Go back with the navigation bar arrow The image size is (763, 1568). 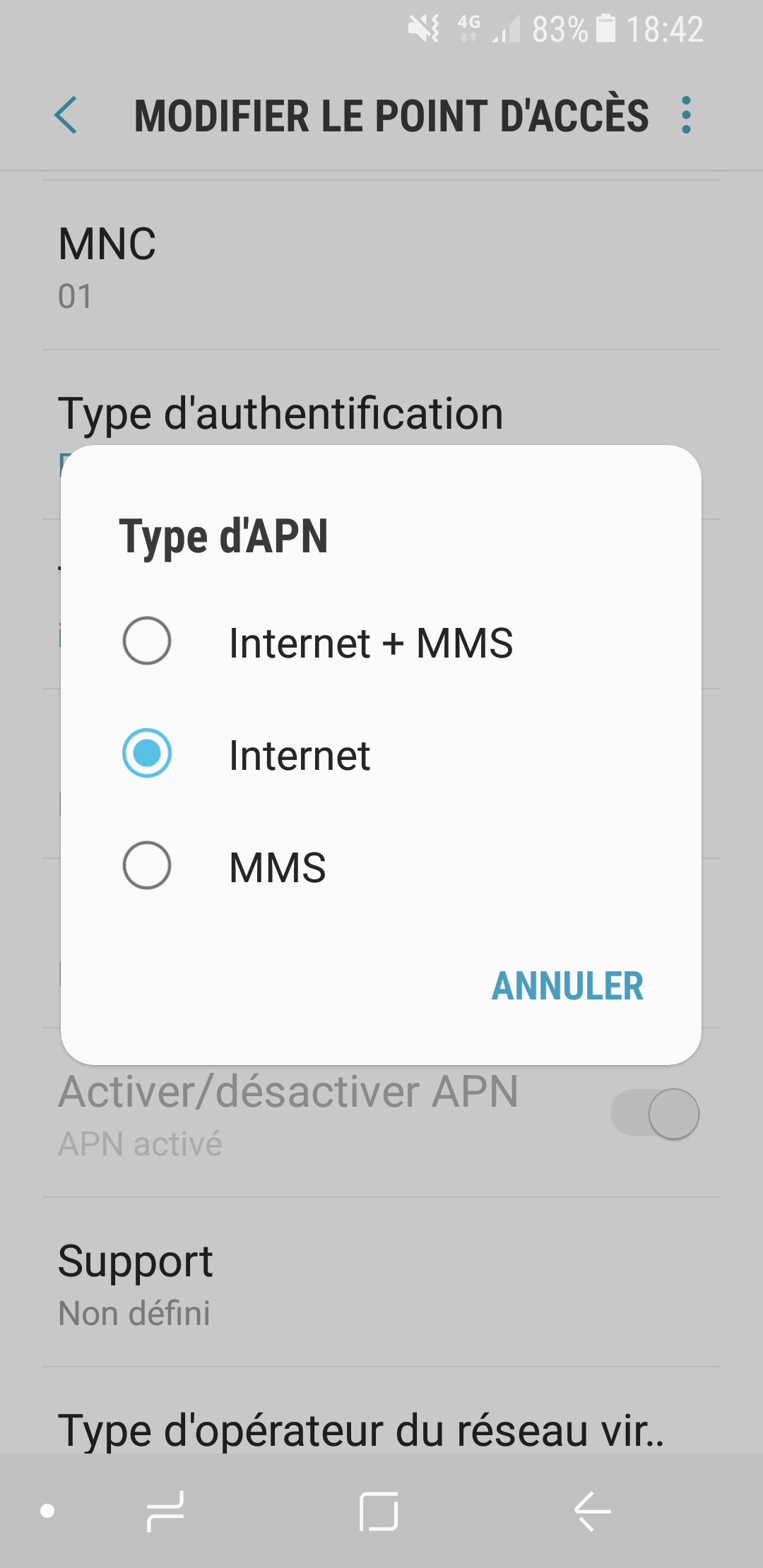coord(592,1511)
